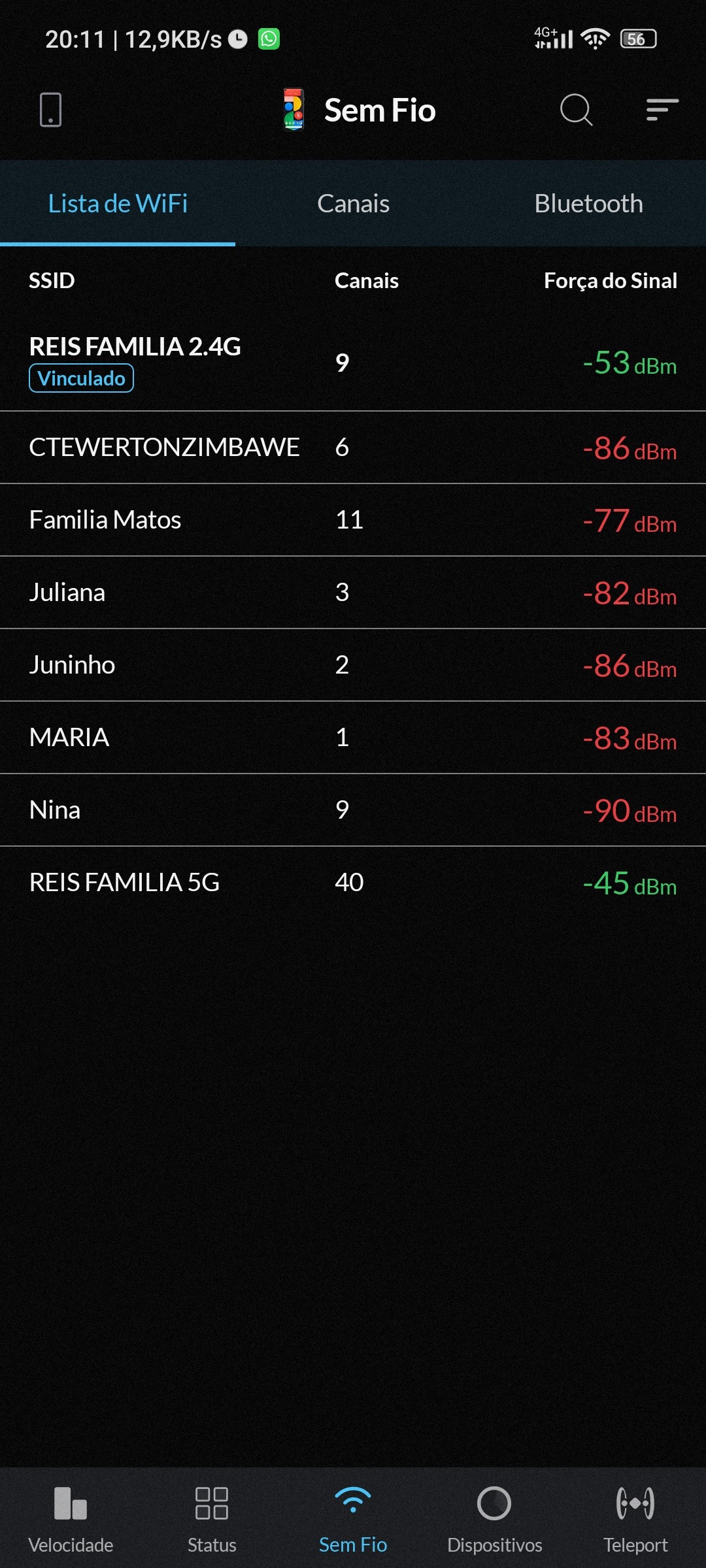Select the Lista de WiFi tab
Screen dimensions: 706x1568
[x=118, y=204]
